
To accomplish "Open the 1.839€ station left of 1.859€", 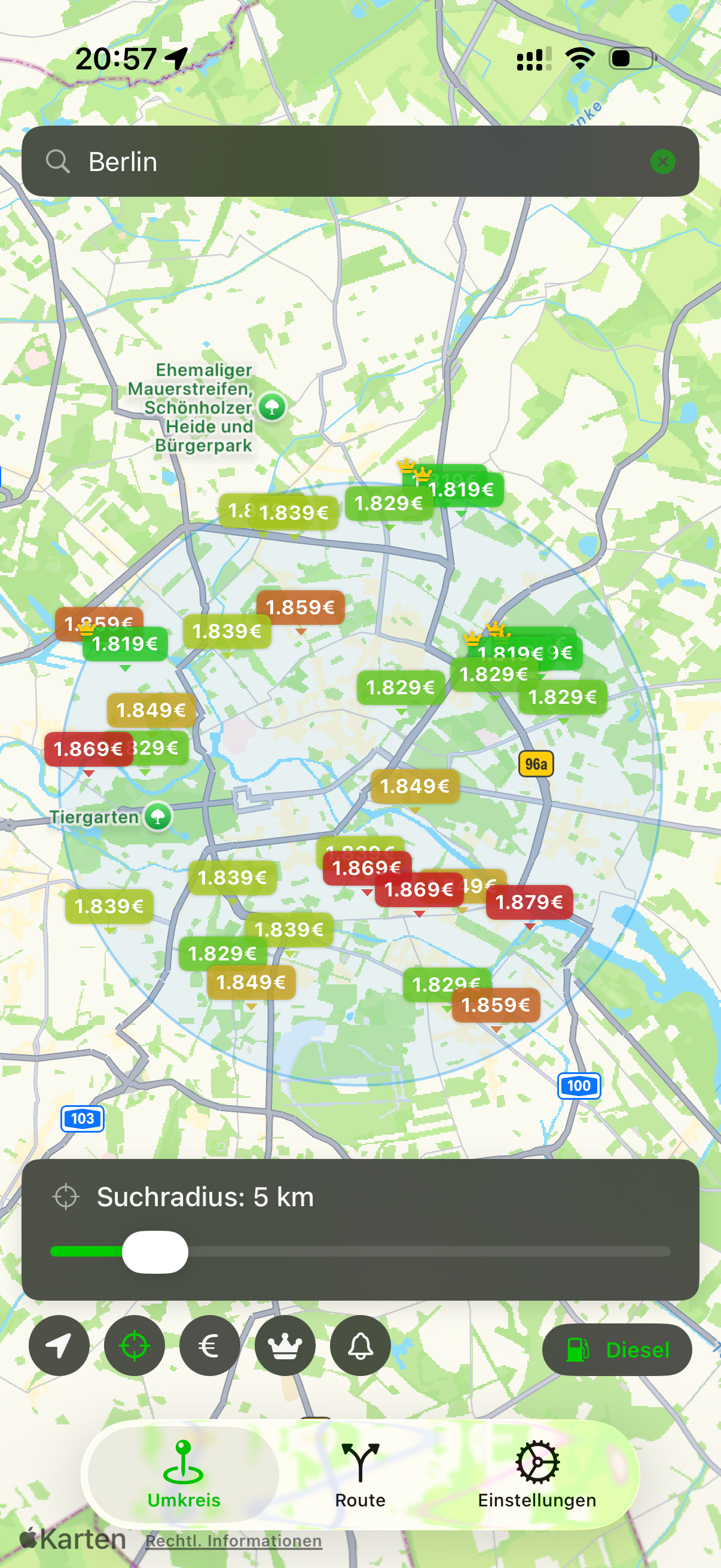I will [227, 630].
